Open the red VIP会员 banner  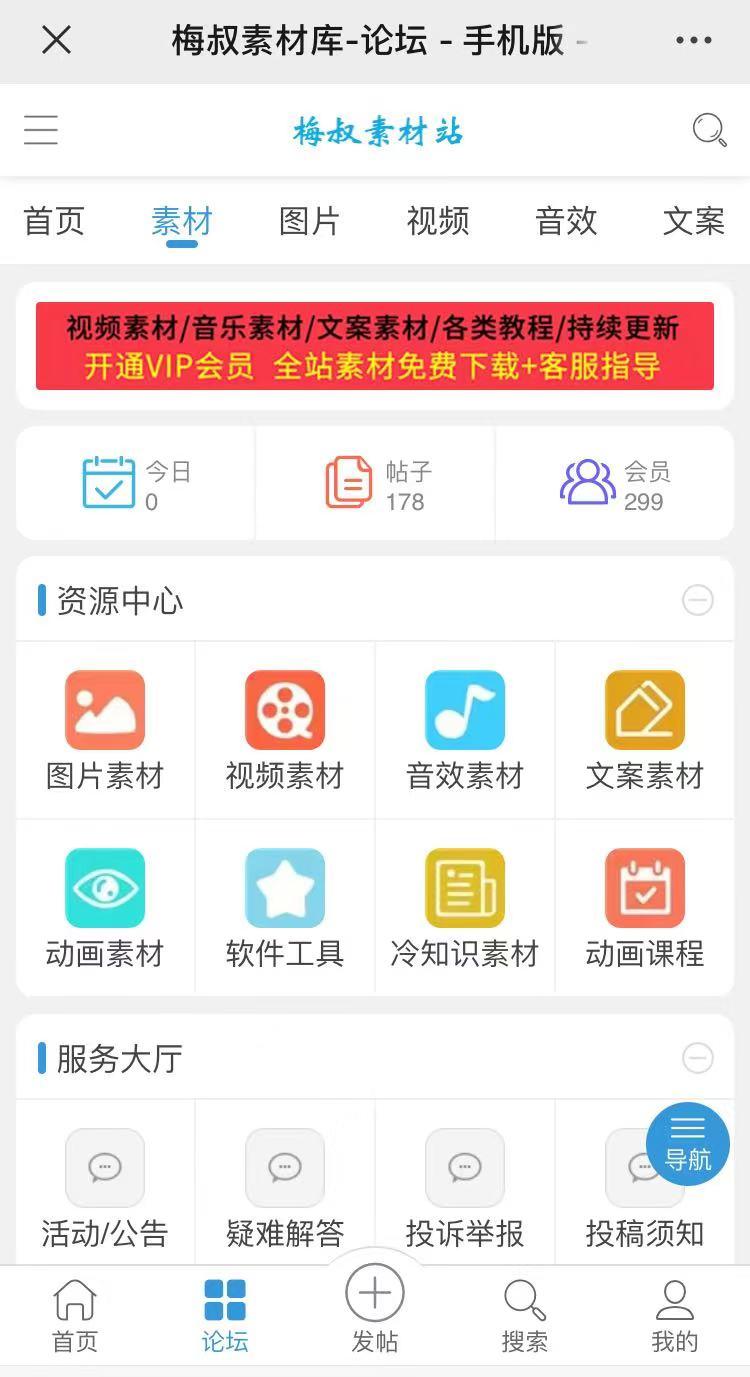(375, 346)
